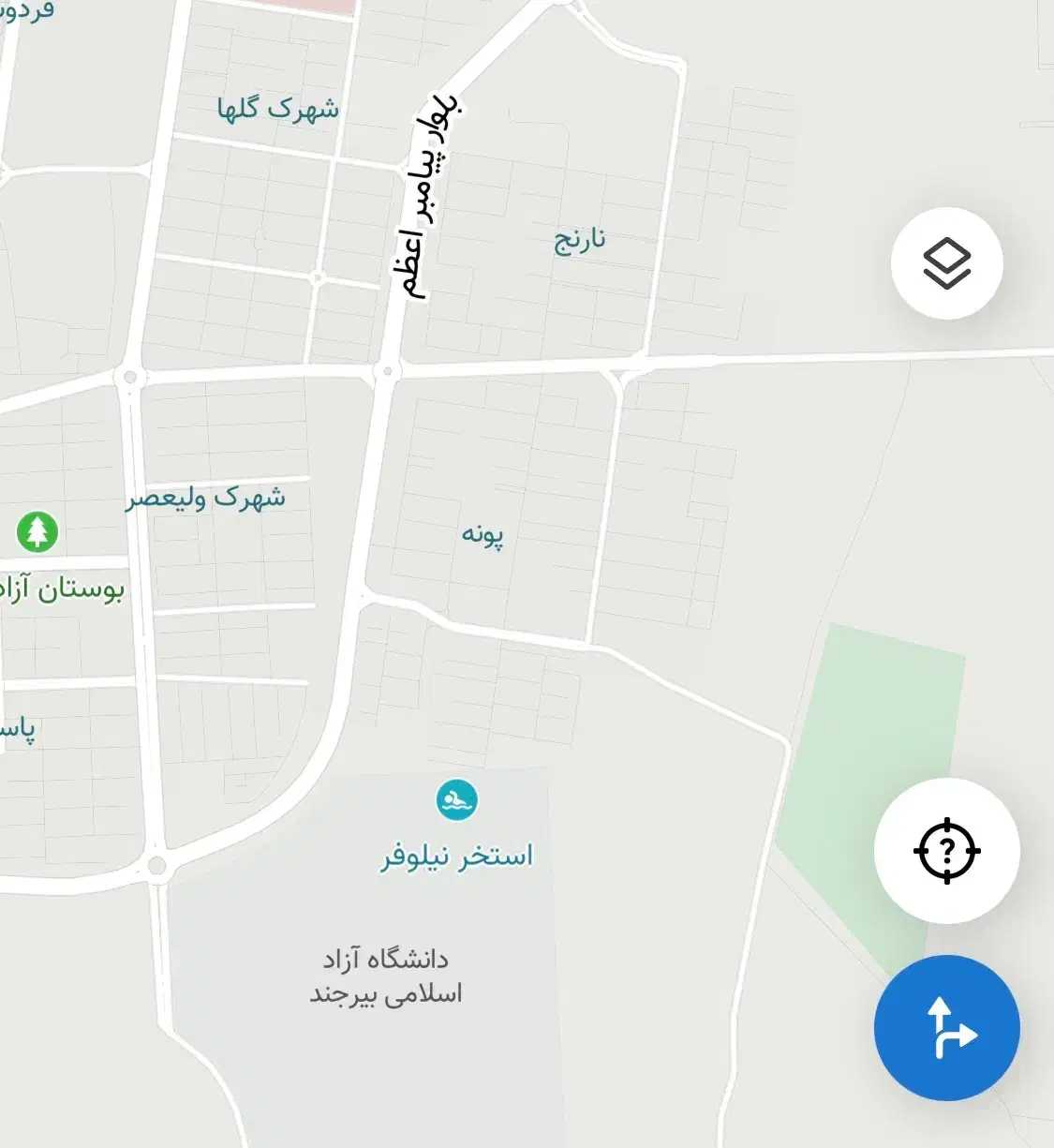The height and width of the screenshot is (1148, 1054).
Task: Start directions with the blue route button
Action: pyautogui.click(x=946, y=1028)
